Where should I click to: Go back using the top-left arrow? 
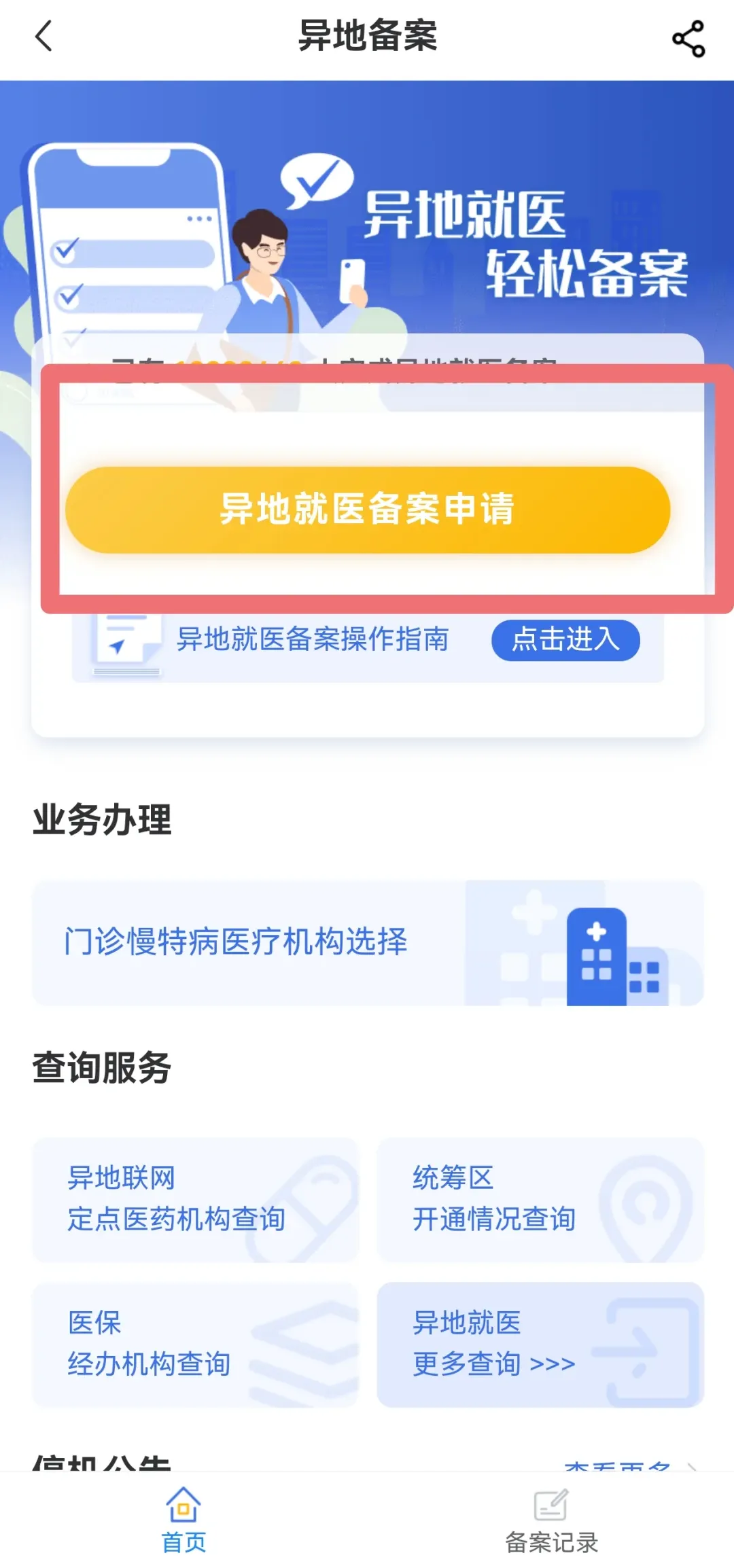pos(44,37)
